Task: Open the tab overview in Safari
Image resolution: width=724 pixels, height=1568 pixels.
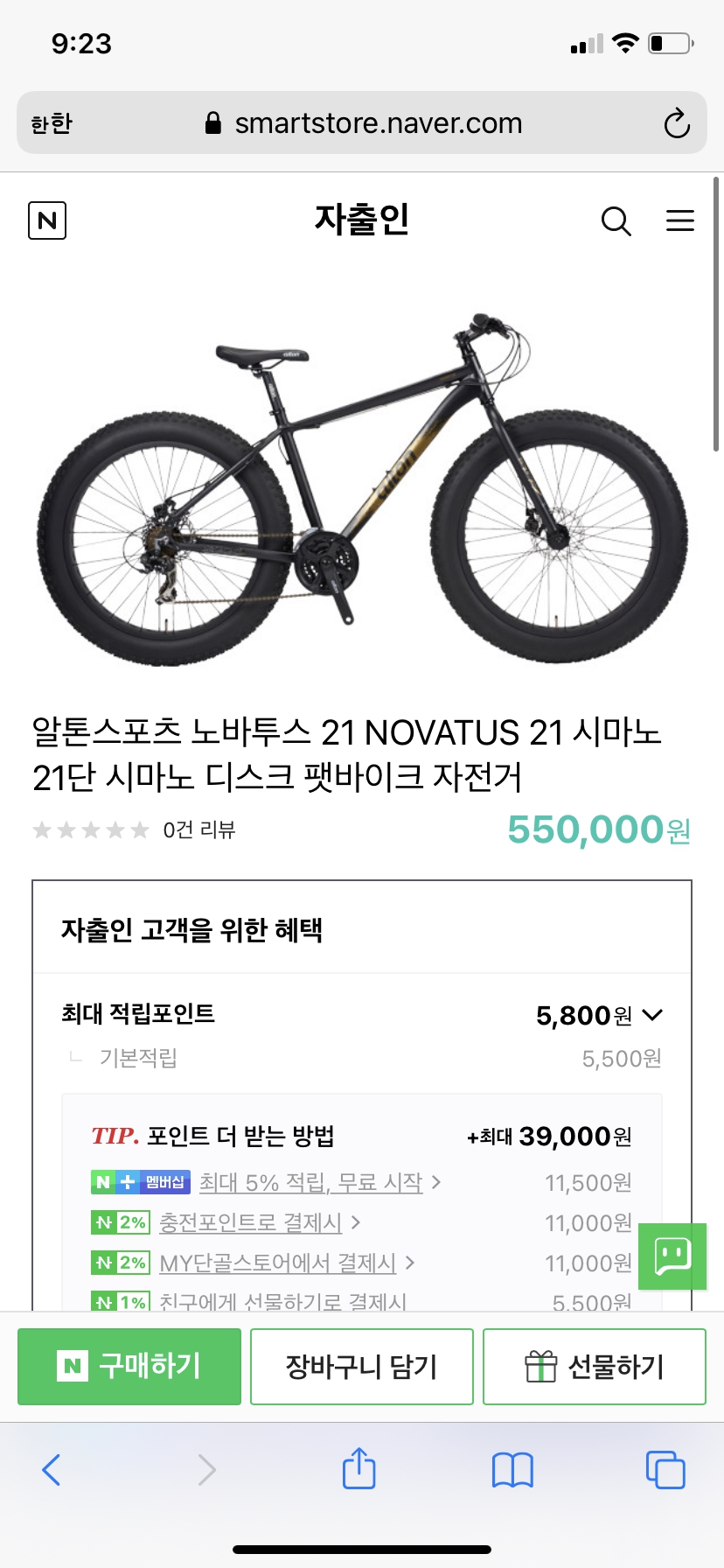Action: tap(665, 1470)
